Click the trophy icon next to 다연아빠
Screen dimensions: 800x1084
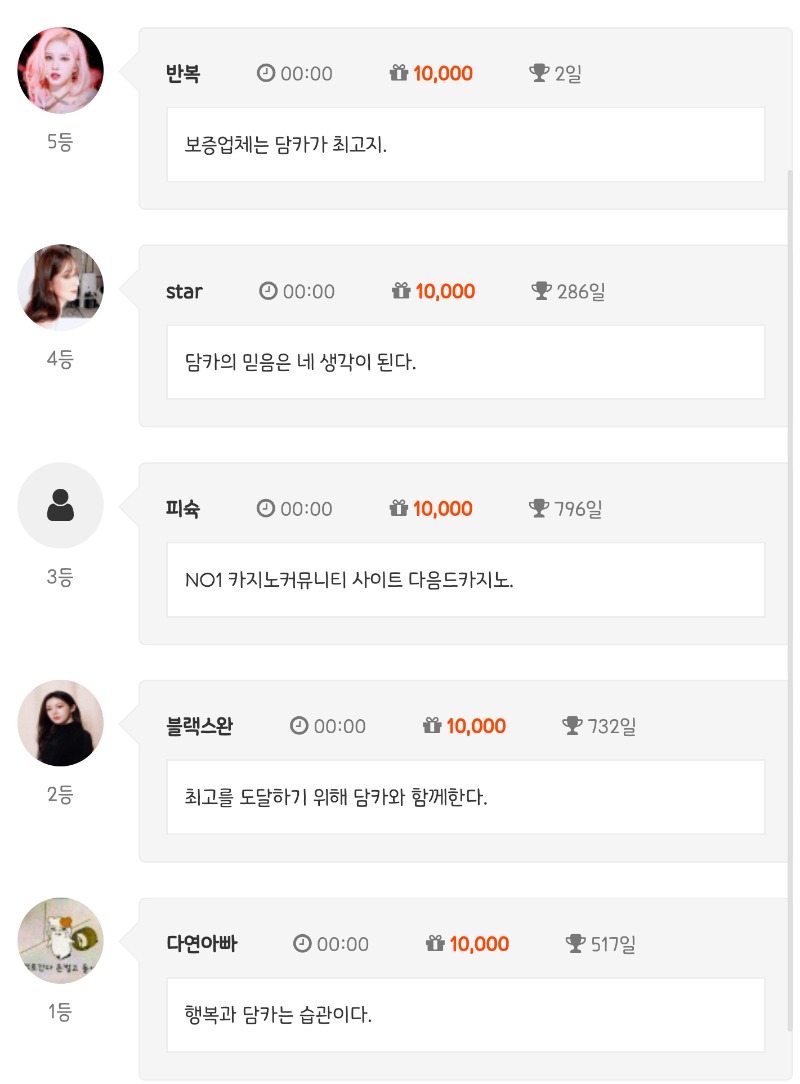click(576, 943)
